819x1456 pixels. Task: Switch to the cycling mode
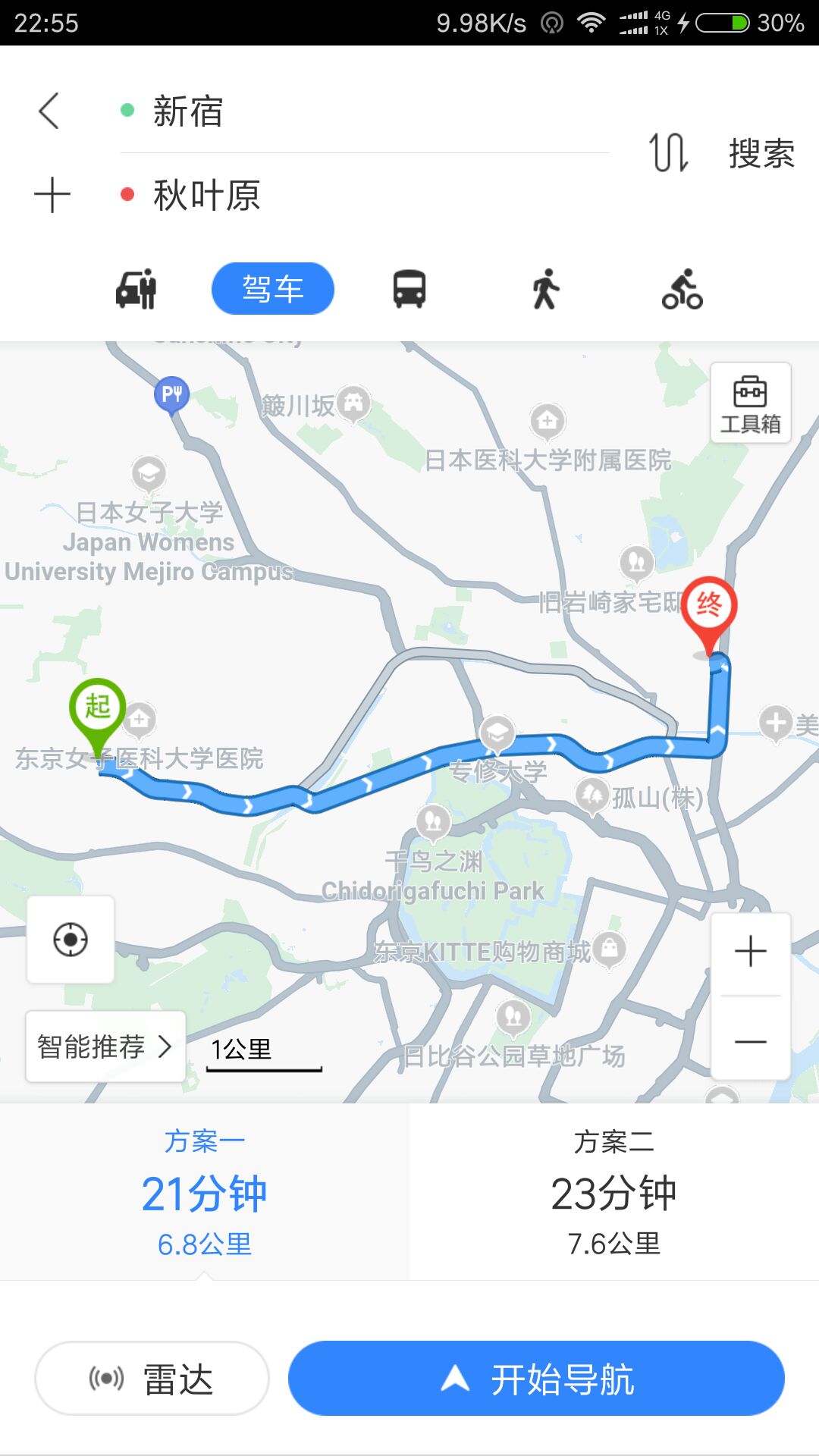pyautogui.click(x=682, y=289)
